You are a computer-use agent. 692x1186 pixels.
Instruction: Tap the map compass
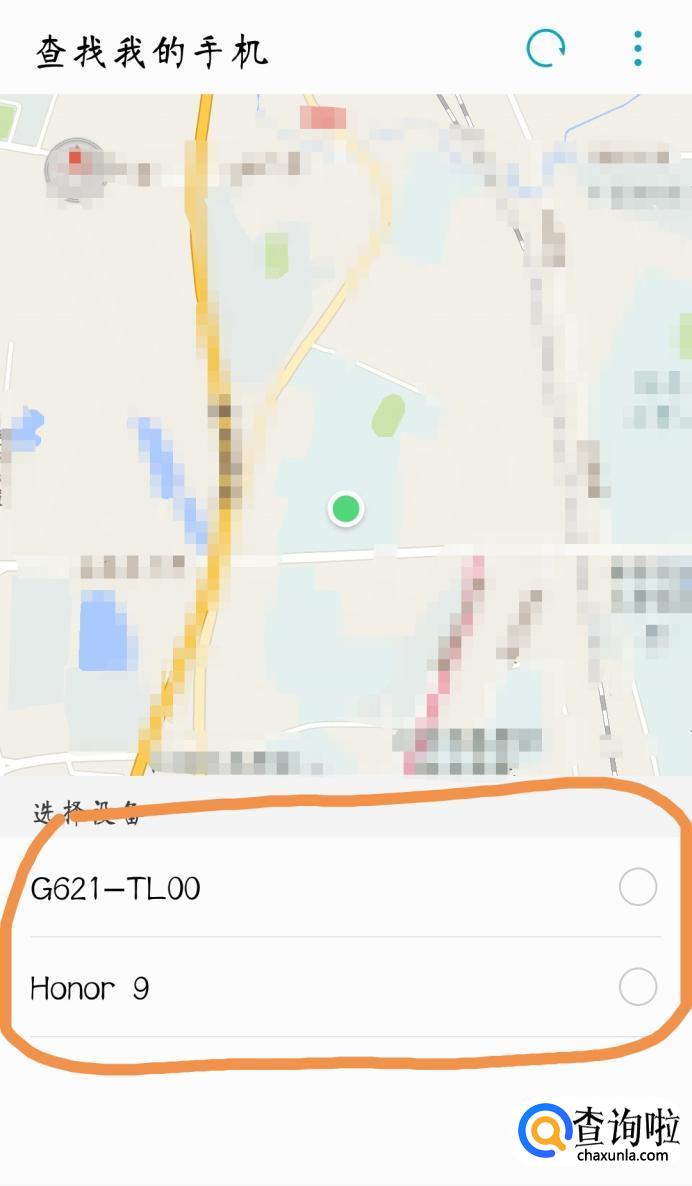point(76,165)
